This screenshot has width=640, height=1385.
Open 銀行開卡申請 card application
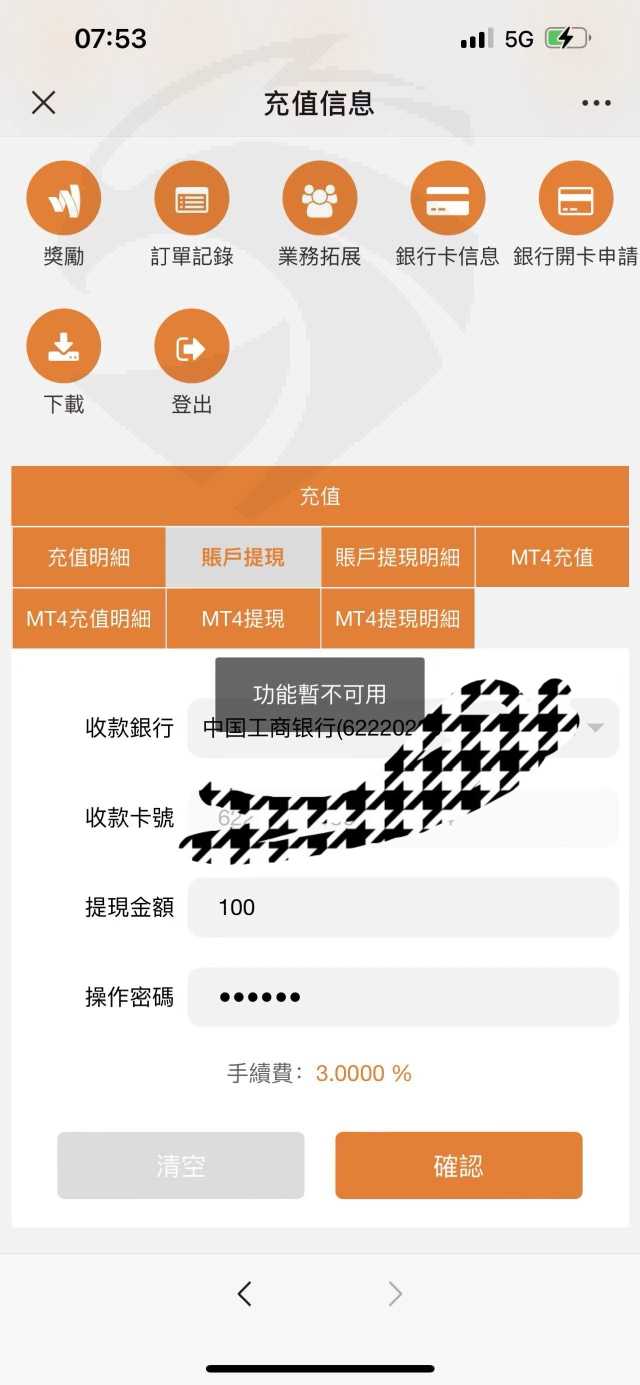[x=576, y=198]
